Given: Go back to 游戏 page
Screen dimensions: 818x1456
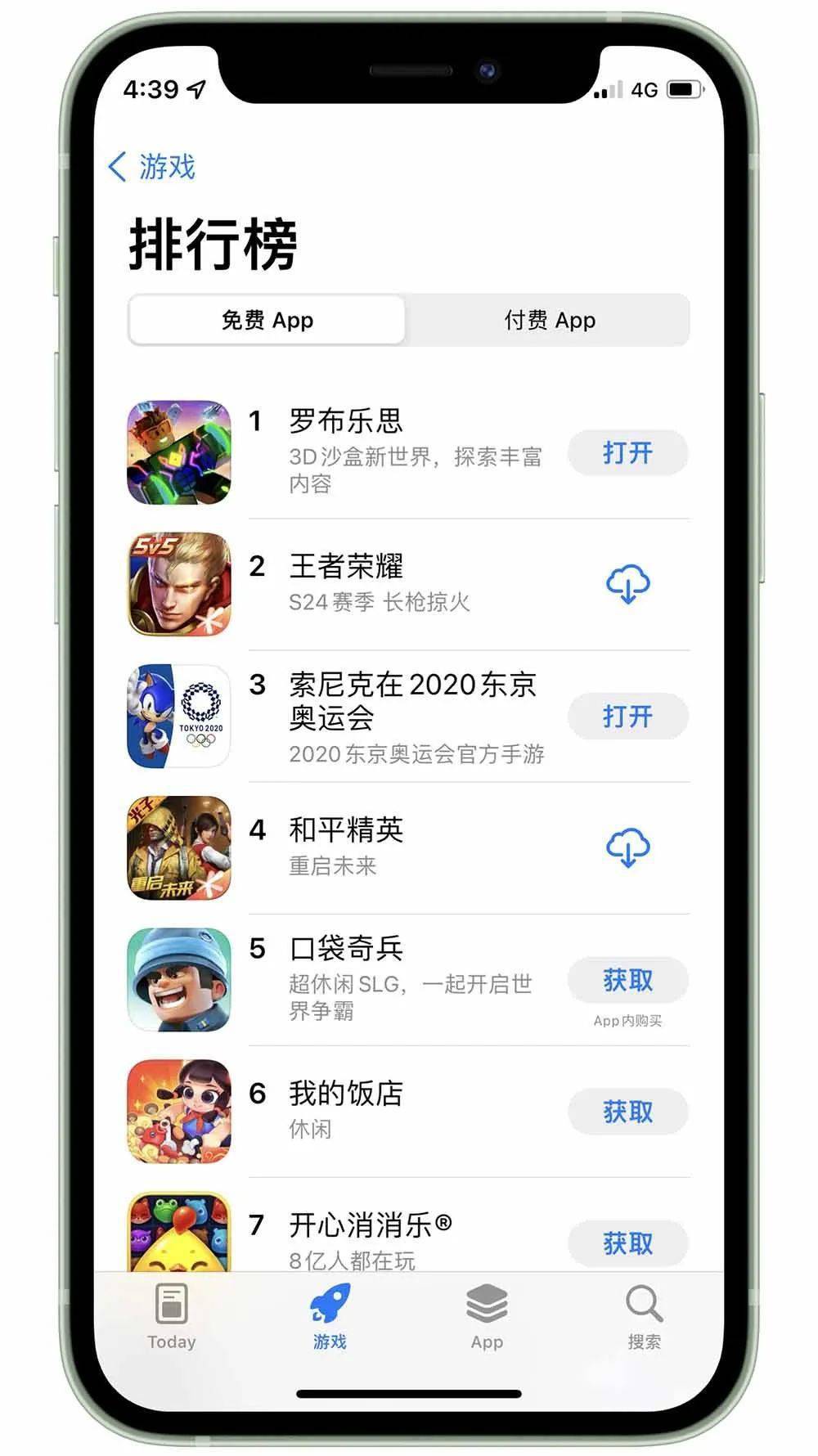Looking at the screenshot, I should [x=152, y=167].
